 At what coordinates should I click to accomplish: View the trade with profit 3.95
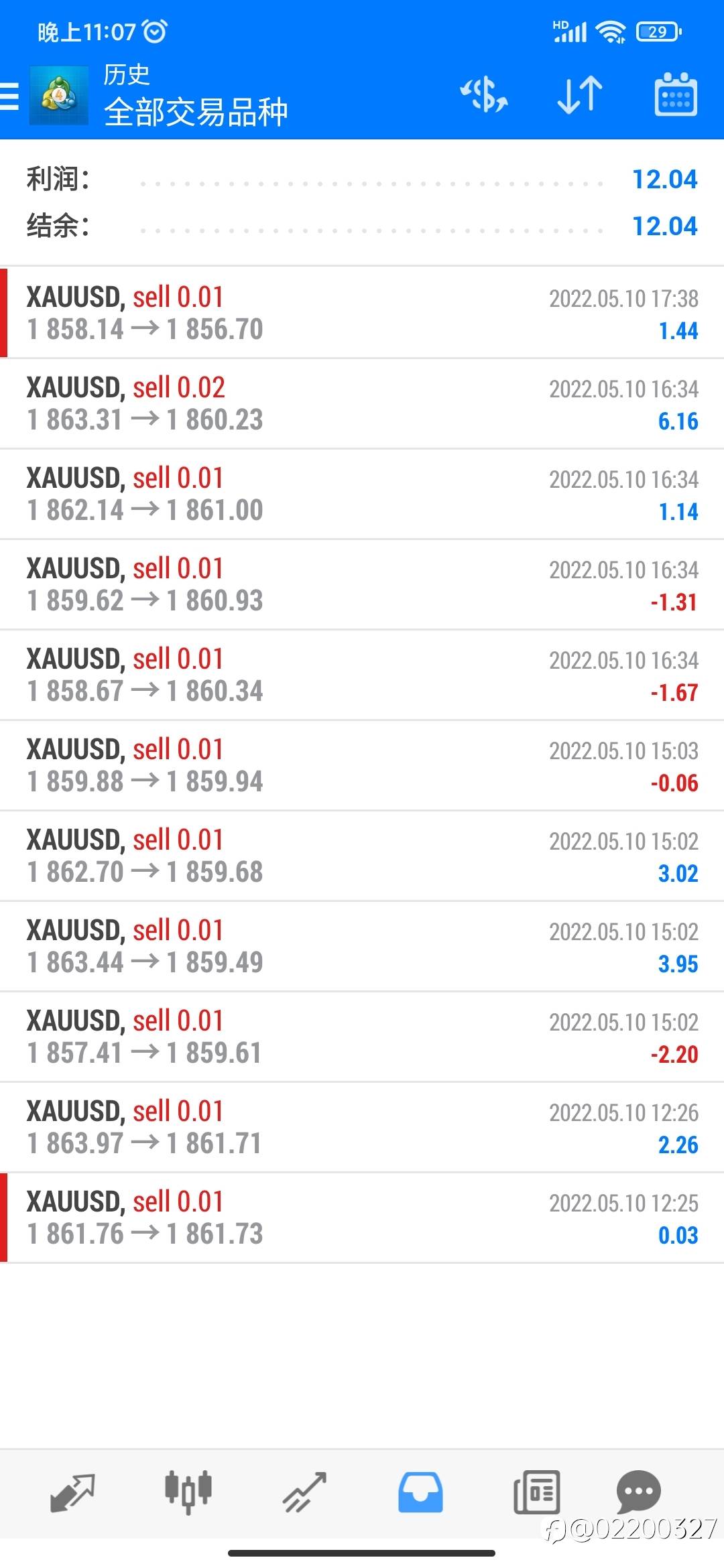[362, 946]
